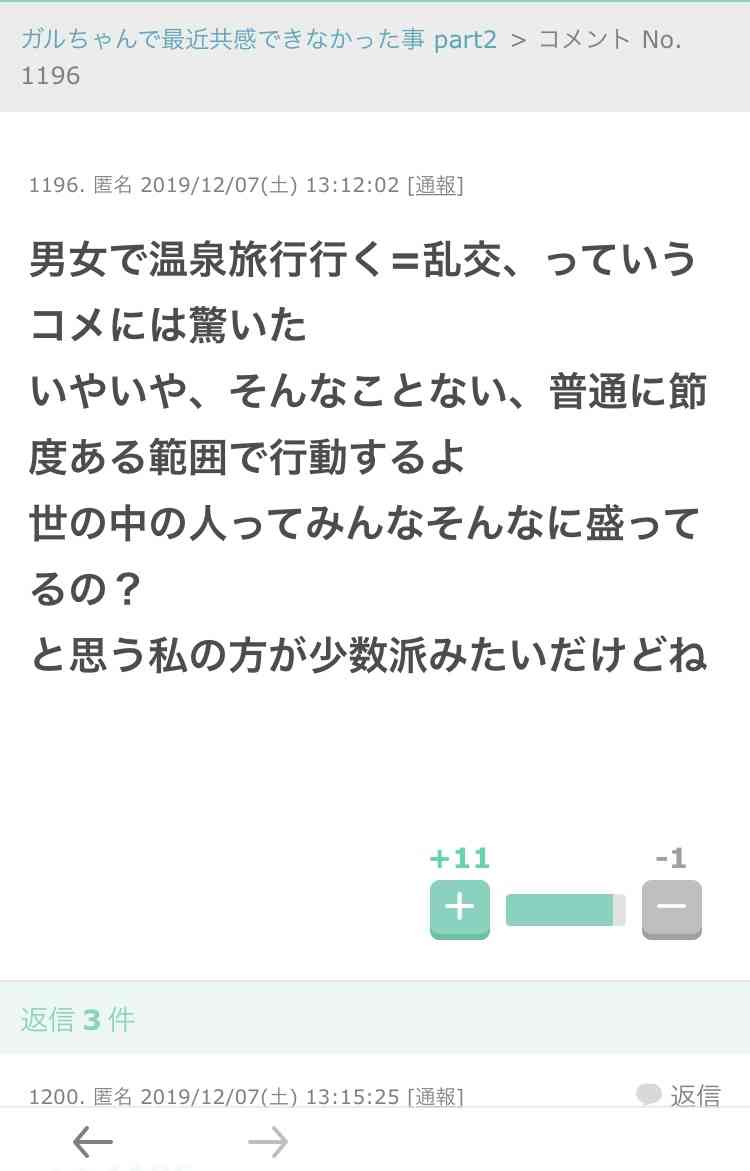Click the +11 upvote count
750x1171 pixels.
pos(459,857)
